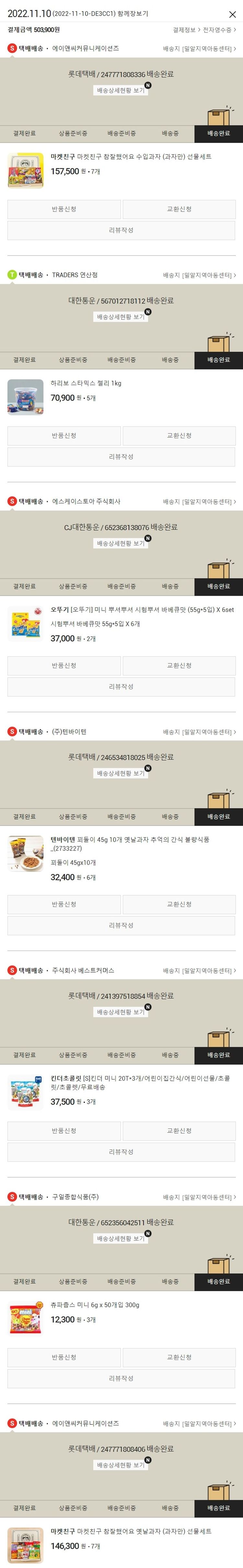This screenshot has width=243, height=1568.
Task: View delivery tracking for CJ대한통운 652368138076
Action: pyautogui.click(x=121, y=543)
